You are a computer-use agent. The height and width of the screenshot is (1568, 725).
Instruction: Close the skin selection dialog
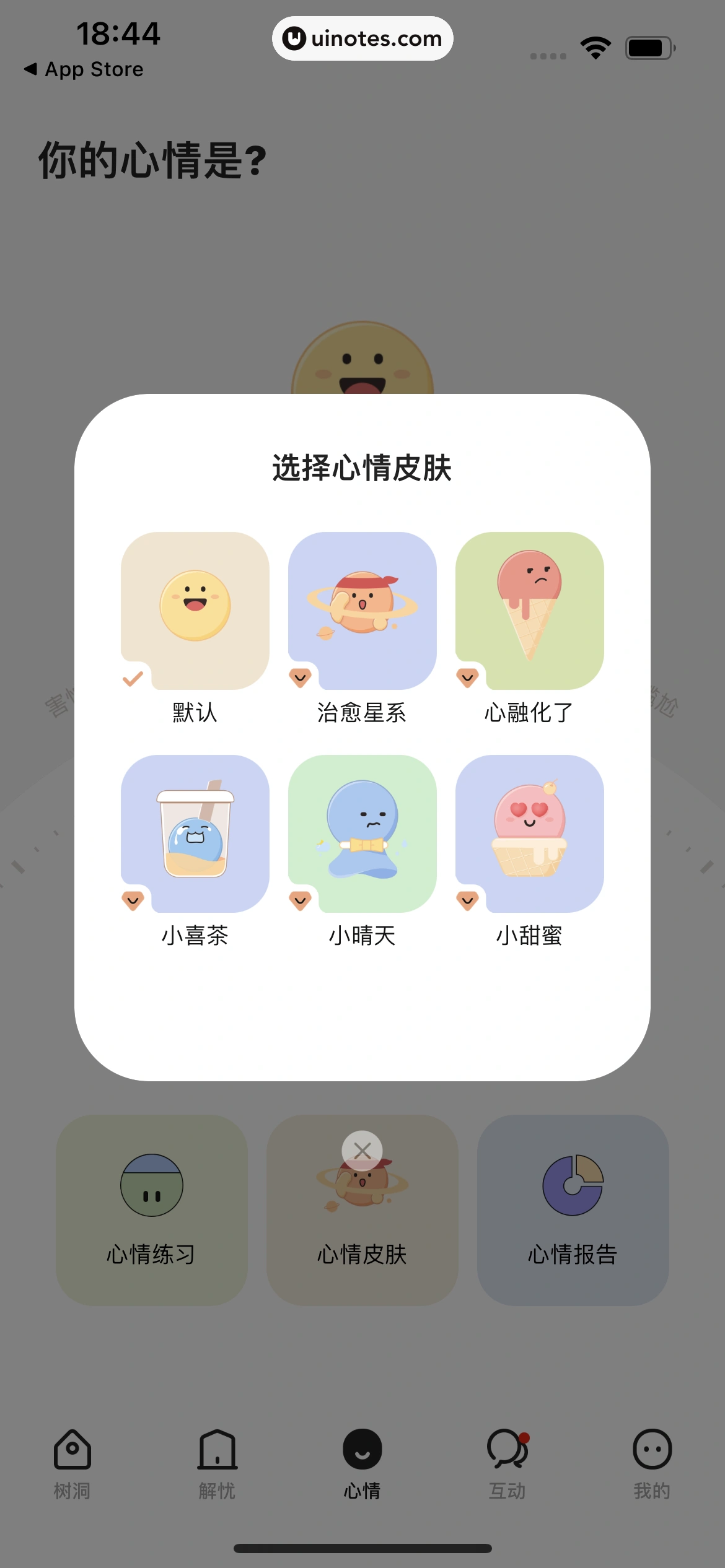[362, 1151]
